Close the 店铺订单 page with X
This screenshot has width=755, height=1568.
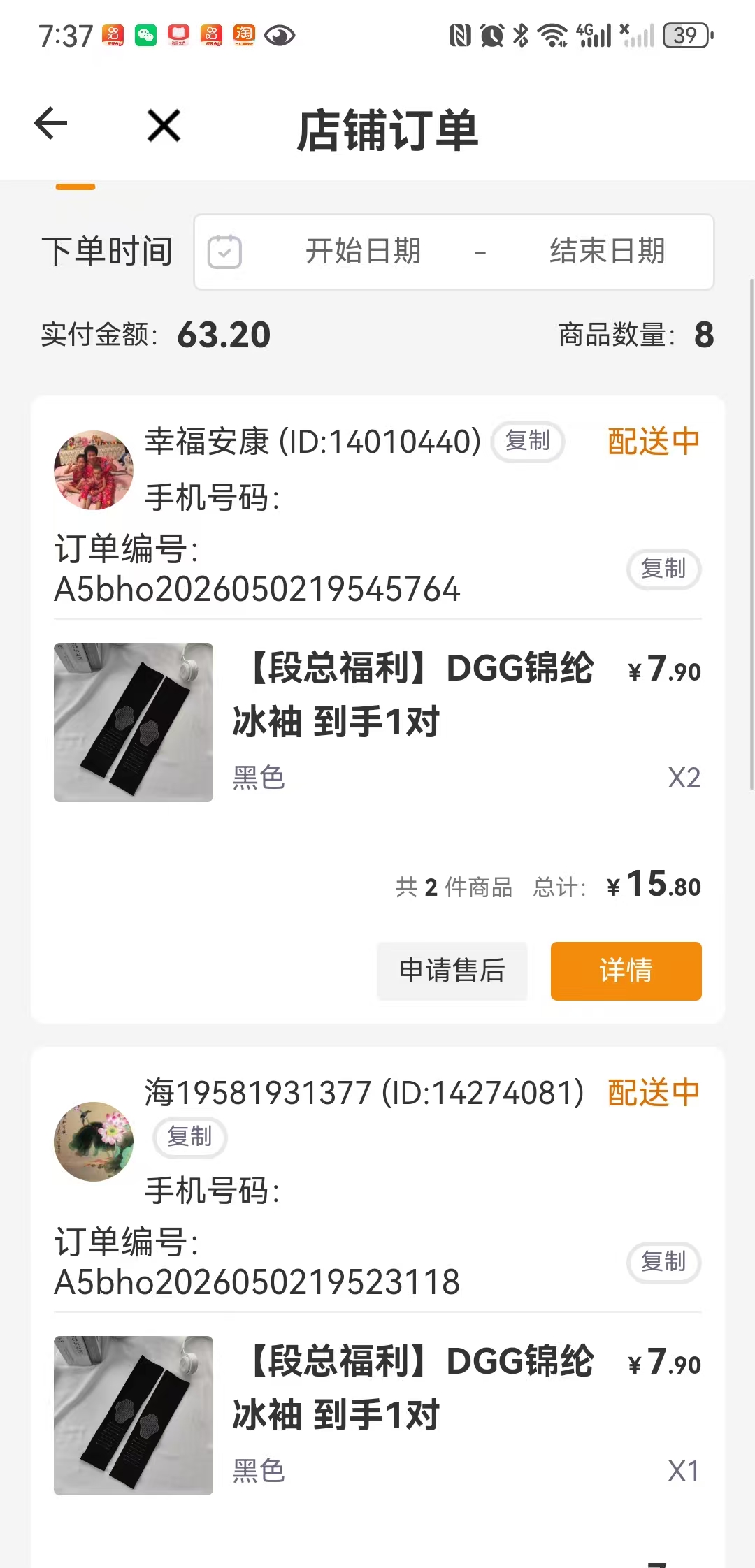click(164, 126)
